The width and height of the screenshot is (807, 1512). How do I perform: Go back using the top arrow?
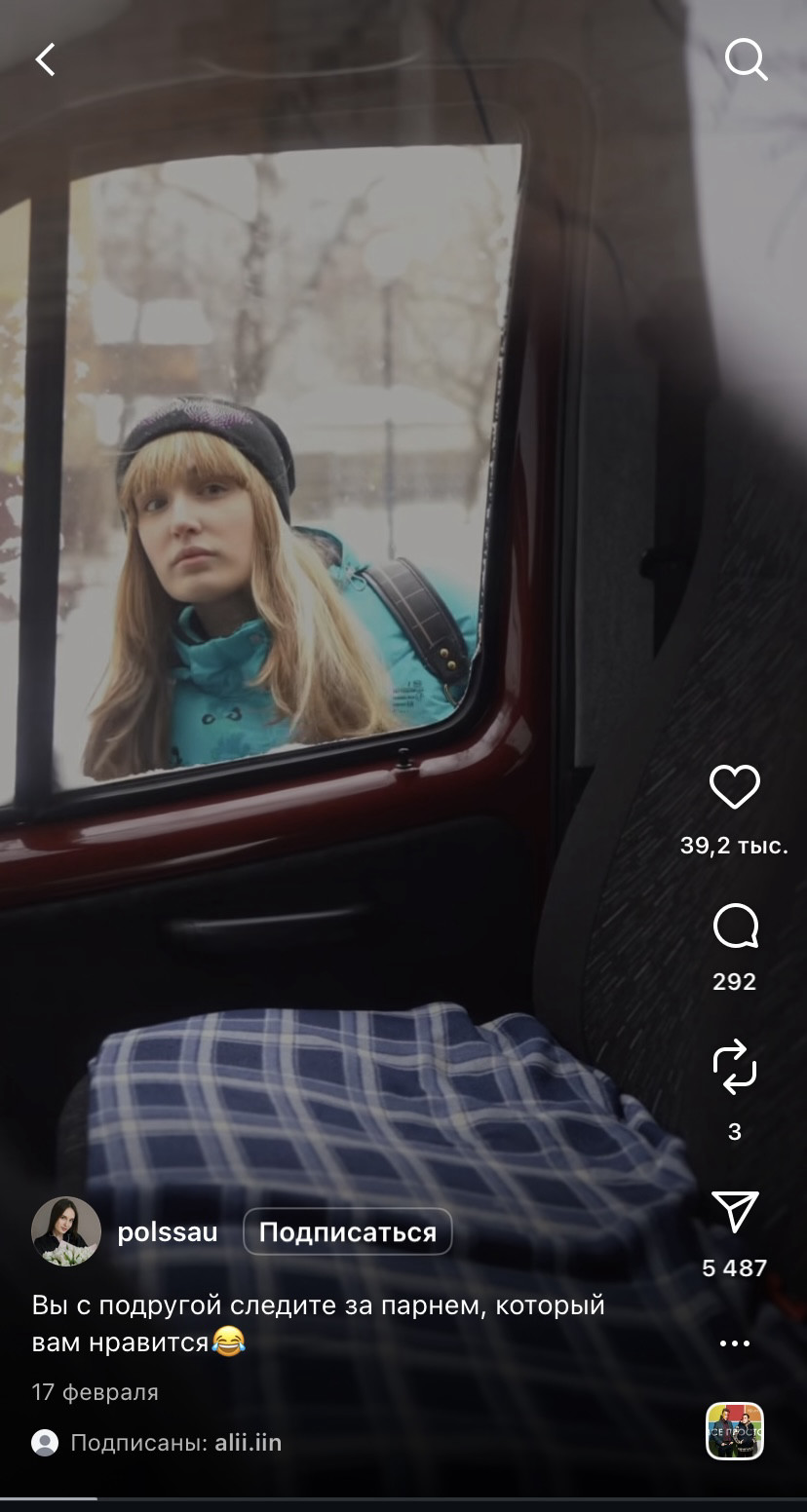click(45, 60)
